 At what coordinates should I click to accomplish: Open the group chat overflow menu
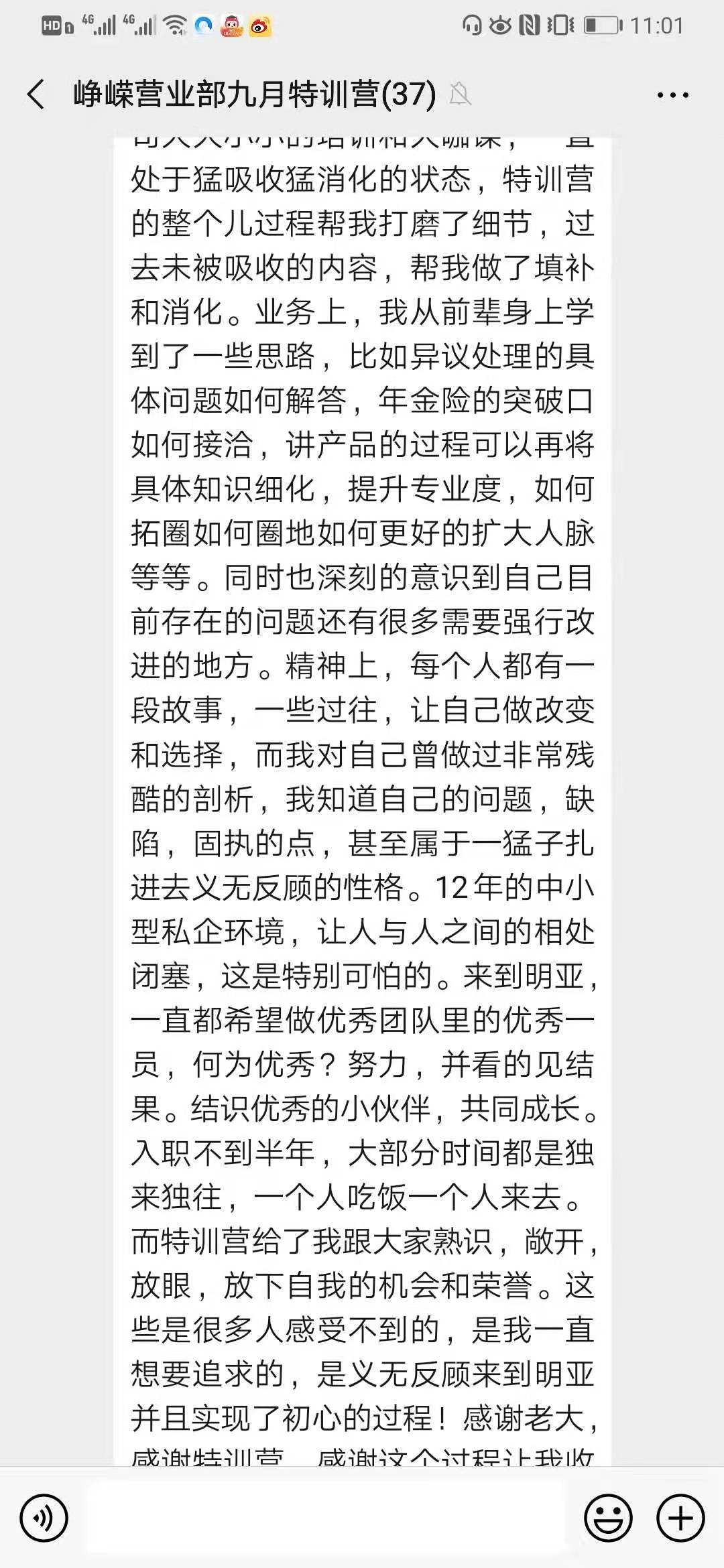click(672, 94)
